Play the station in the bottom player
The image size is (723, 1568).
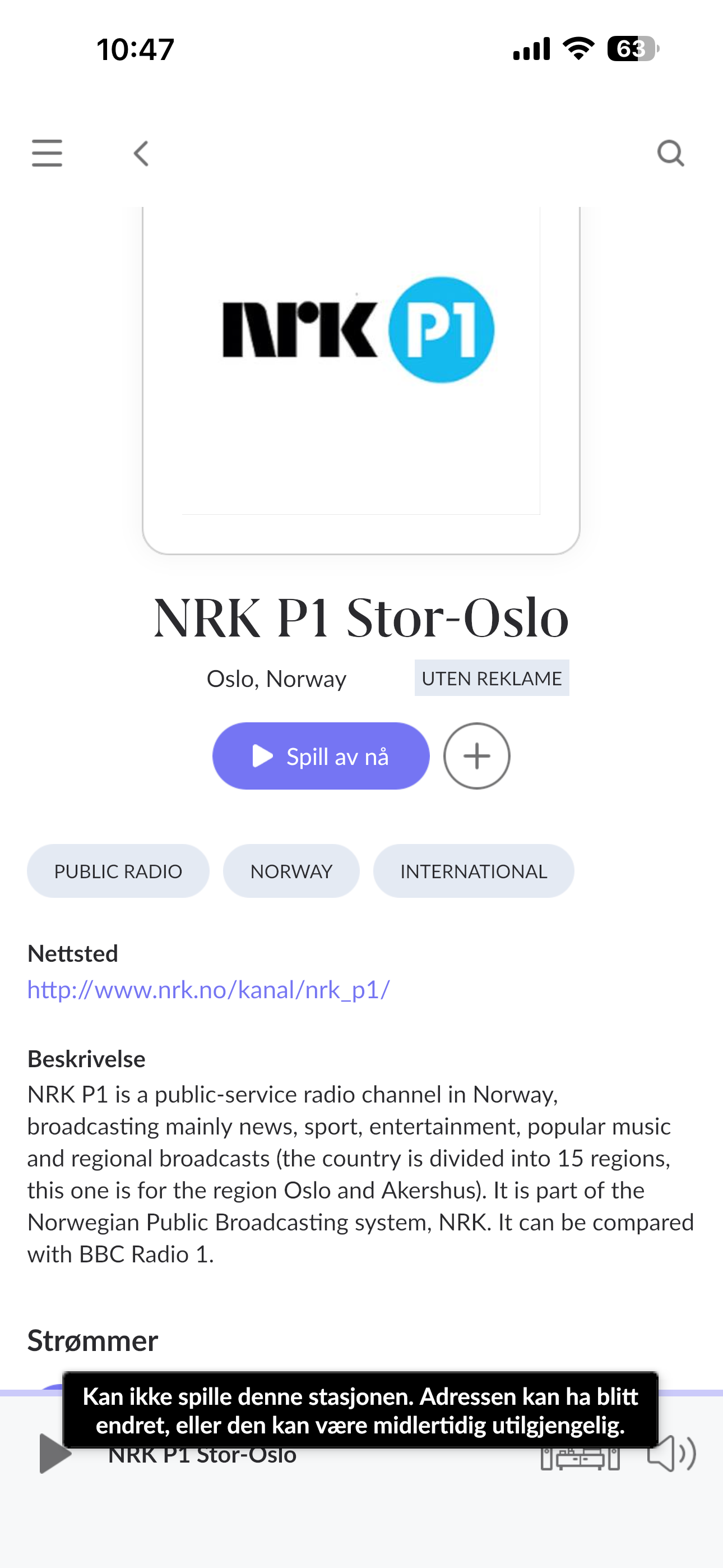(x=54, y=1454)
